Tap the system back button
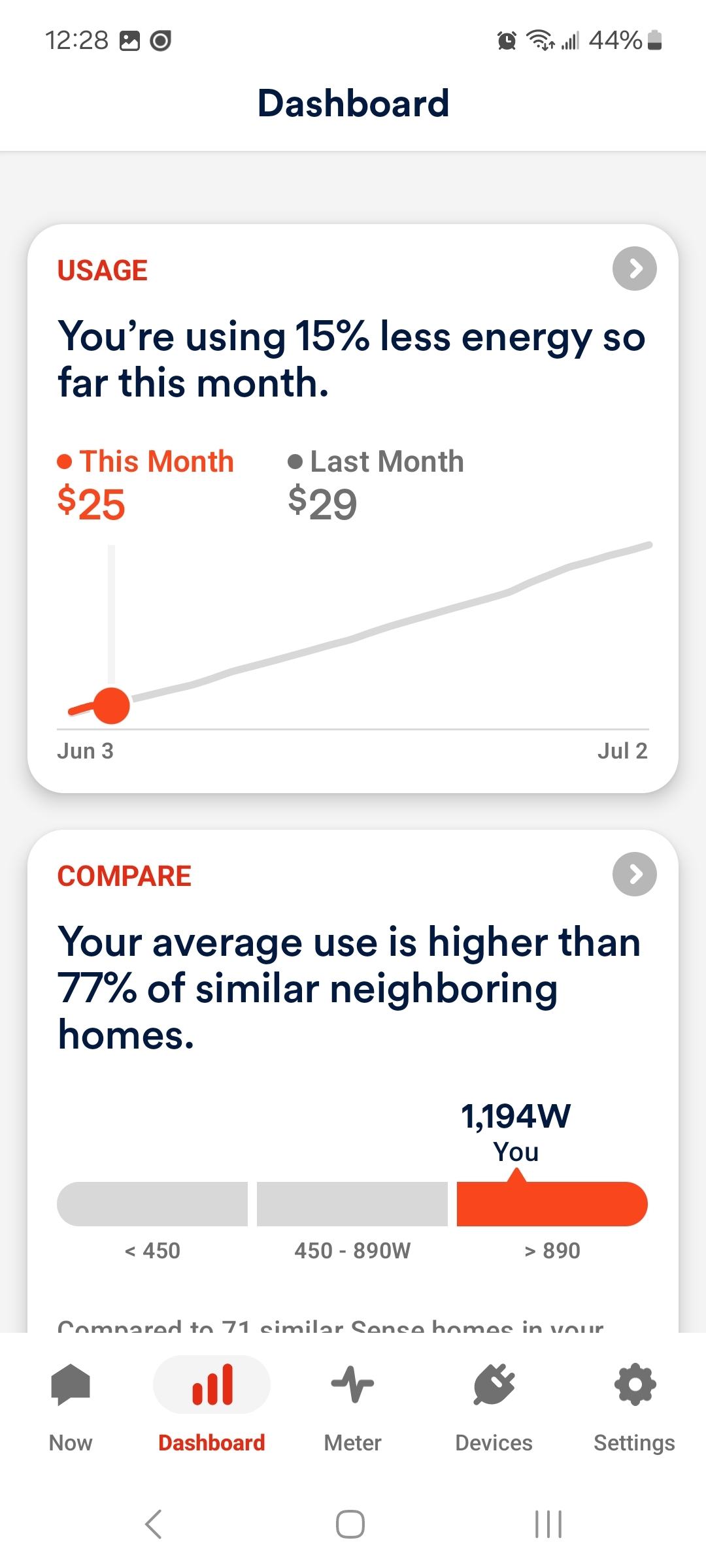Image resolution: width=706 pixels, height=1568 pixels. 154,1524
